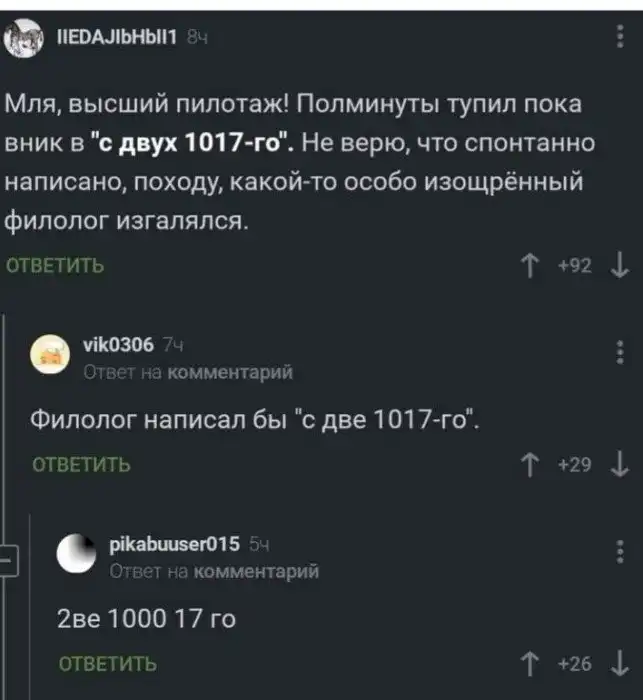Reply to pikabuuser015's comment
643x700 pixels.
click(x=107, y=662)
